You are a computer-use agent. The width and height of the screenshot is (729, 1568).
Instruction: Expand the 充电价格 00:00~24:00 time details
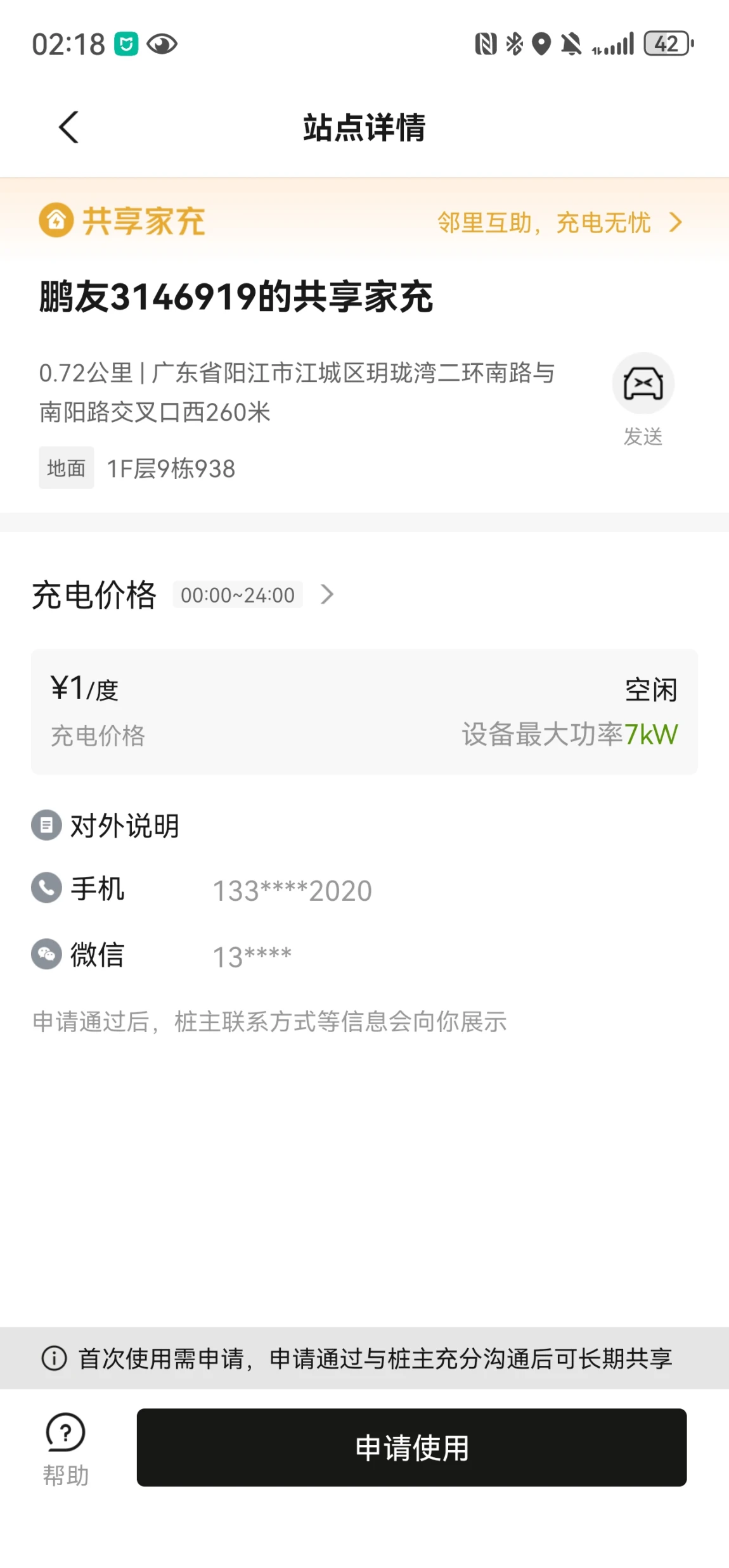coord(254,595)
